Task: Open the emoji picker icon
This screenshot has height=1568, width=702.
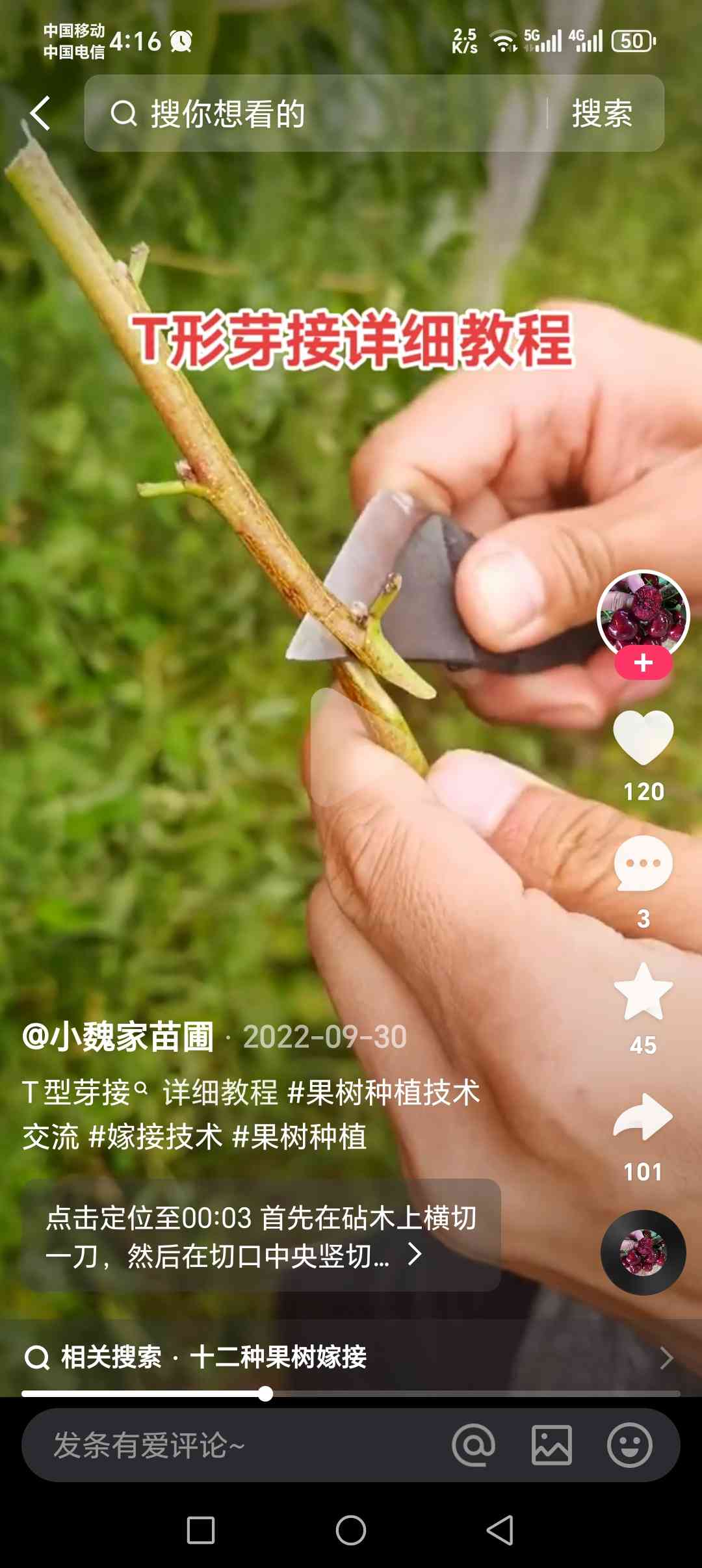Action: click(629, 1444)
